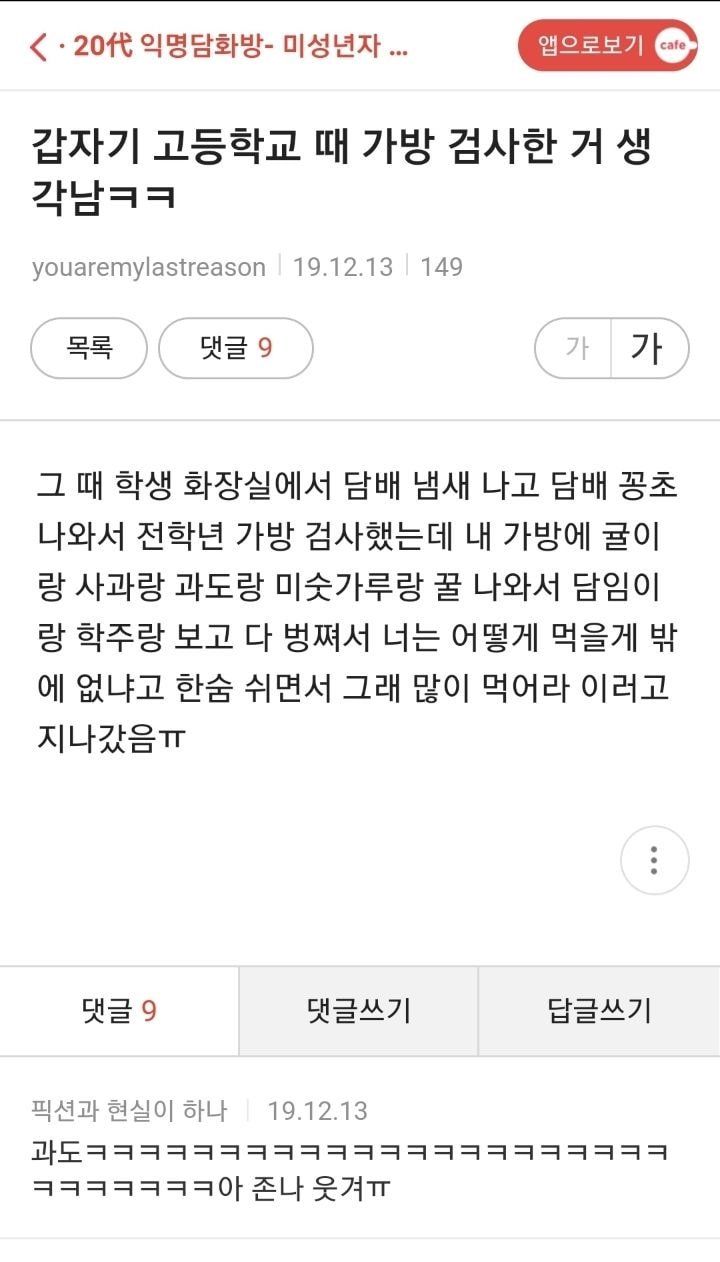Tap the 목록 button

click(x=89, y=348)
